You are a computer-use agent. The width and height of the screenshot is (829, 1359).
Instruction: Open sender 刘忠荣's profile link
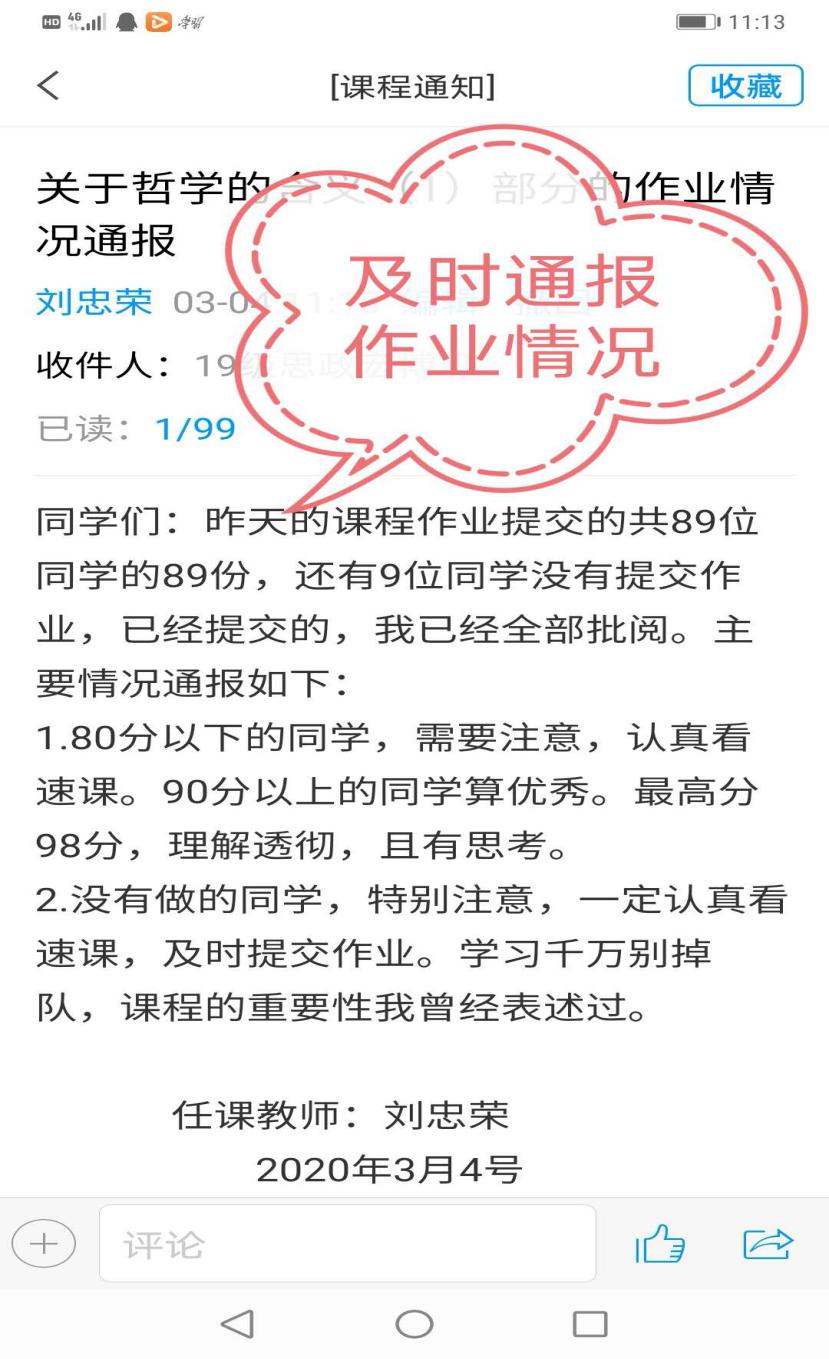(94, 301)
